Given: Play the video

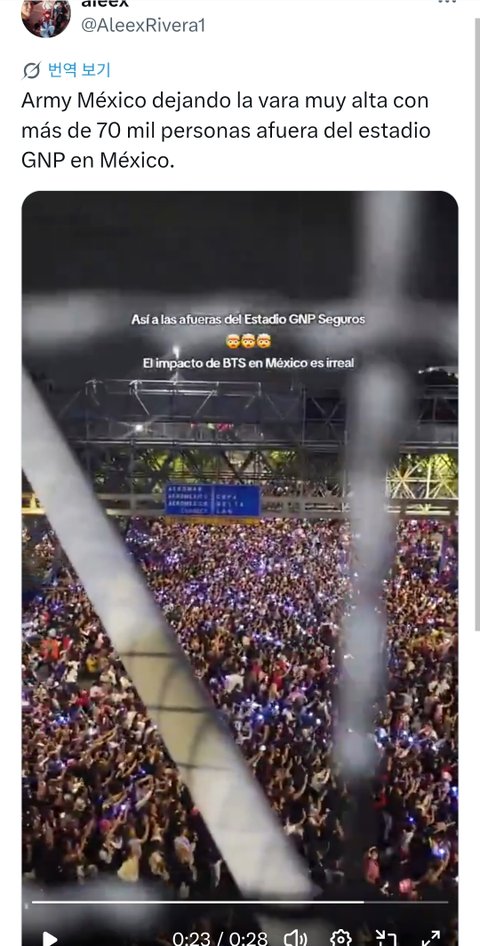Looking at the screenshot, I should click(50, 937).
